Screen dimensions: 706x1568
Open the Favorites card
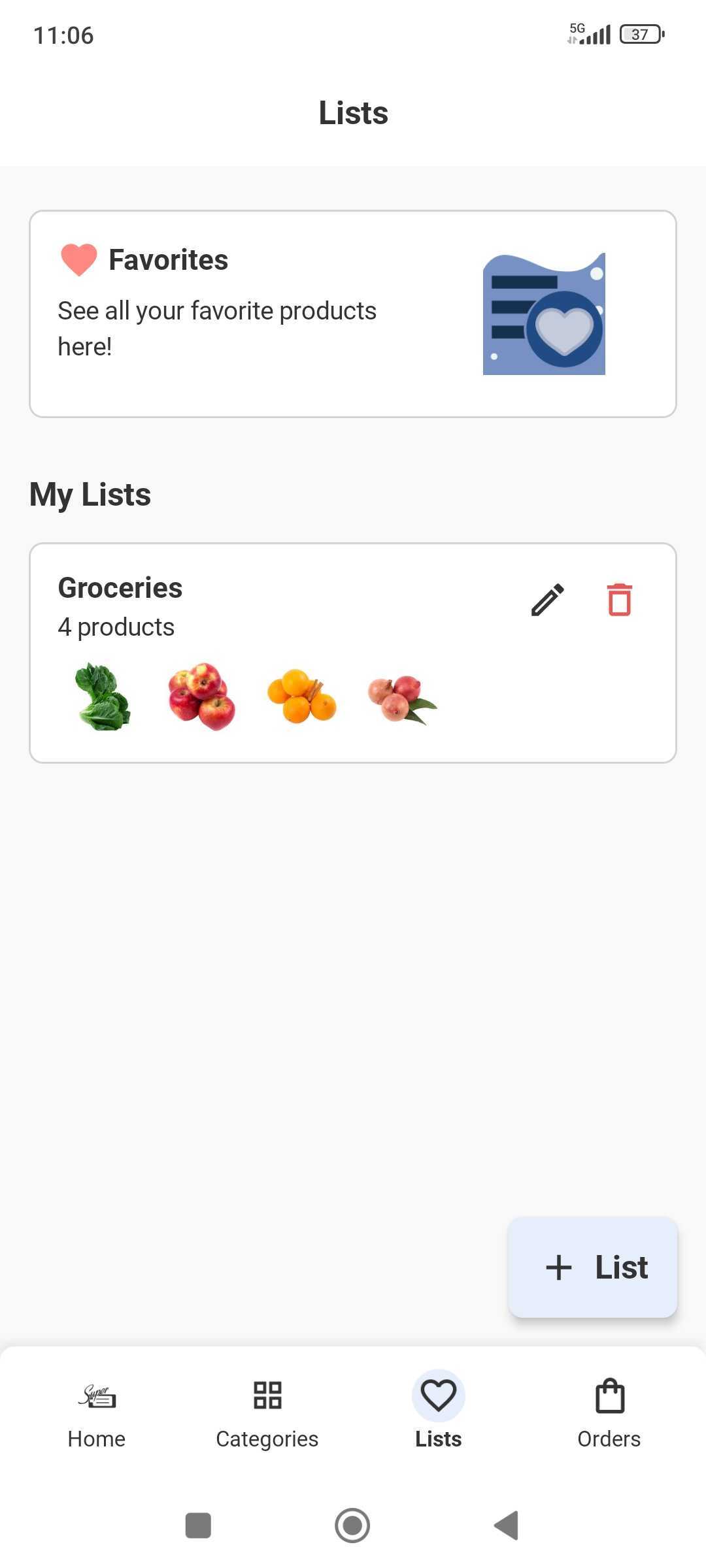point(353,314)
